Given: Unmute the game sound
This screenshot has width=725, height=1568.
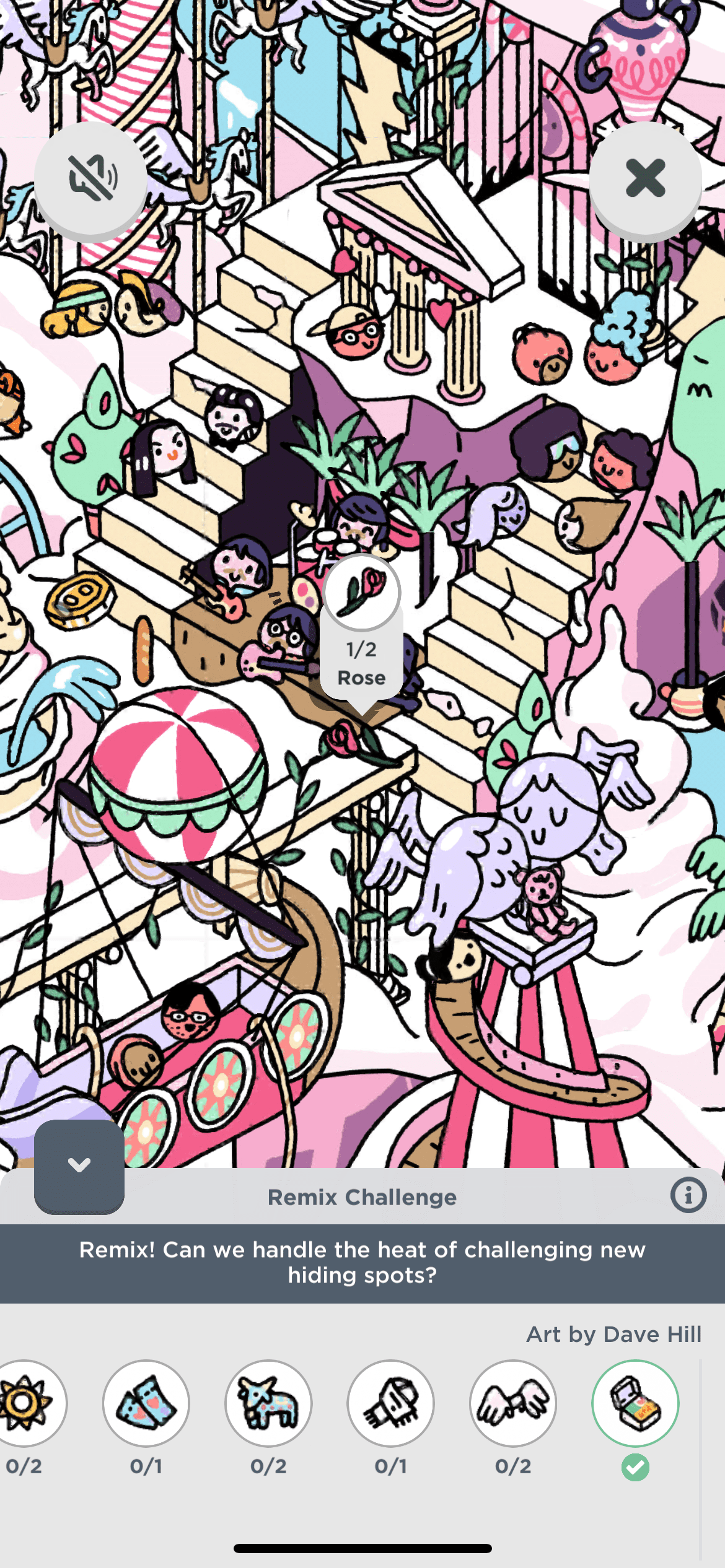Looking at the screenshot, I should 90,178.
